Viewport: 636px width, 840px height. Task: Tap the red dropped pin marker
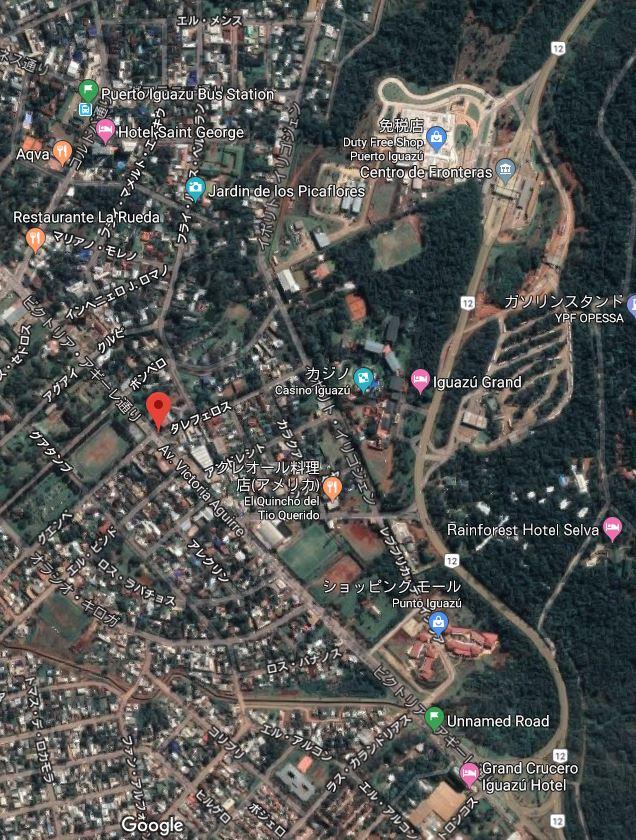coord(158,410)
